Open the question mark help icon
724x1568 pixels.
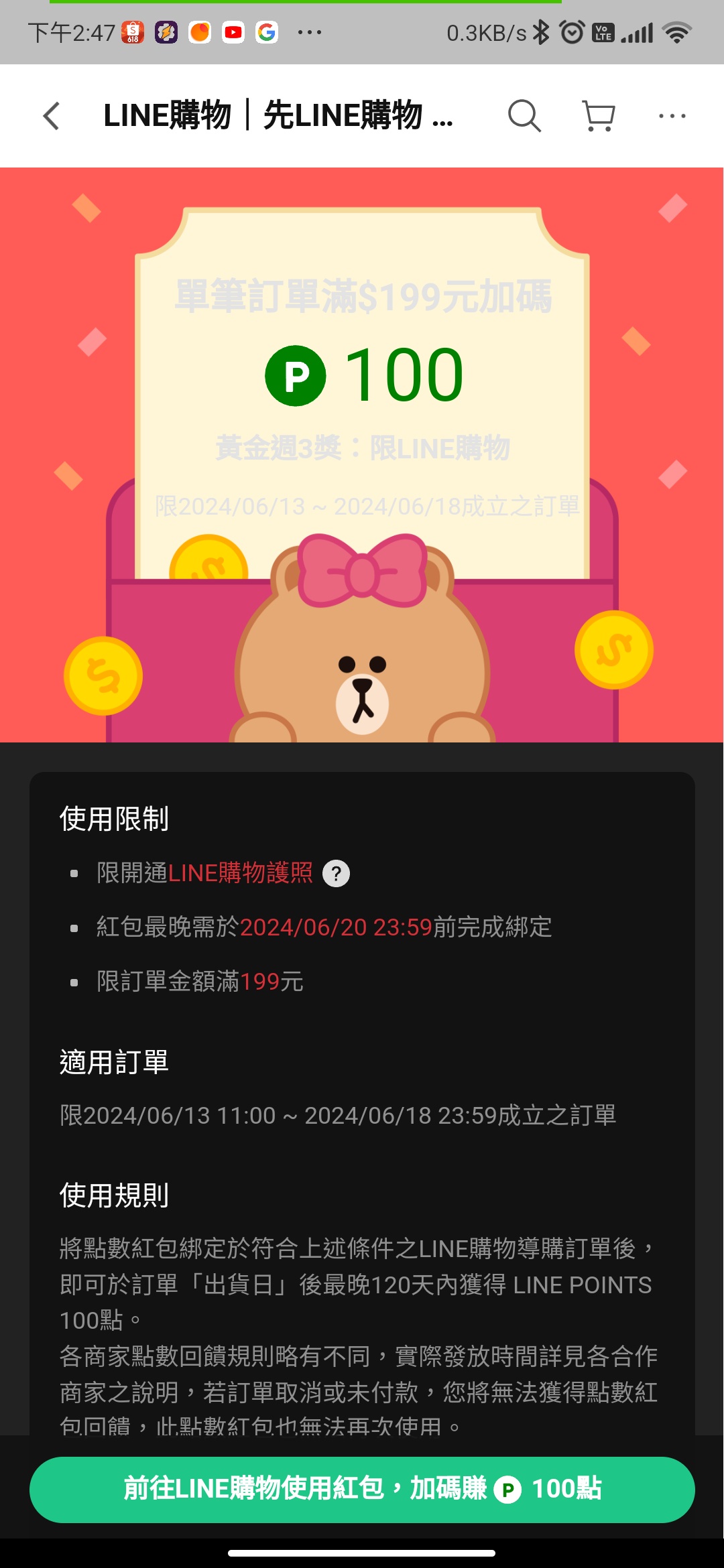tap(337, 873)
